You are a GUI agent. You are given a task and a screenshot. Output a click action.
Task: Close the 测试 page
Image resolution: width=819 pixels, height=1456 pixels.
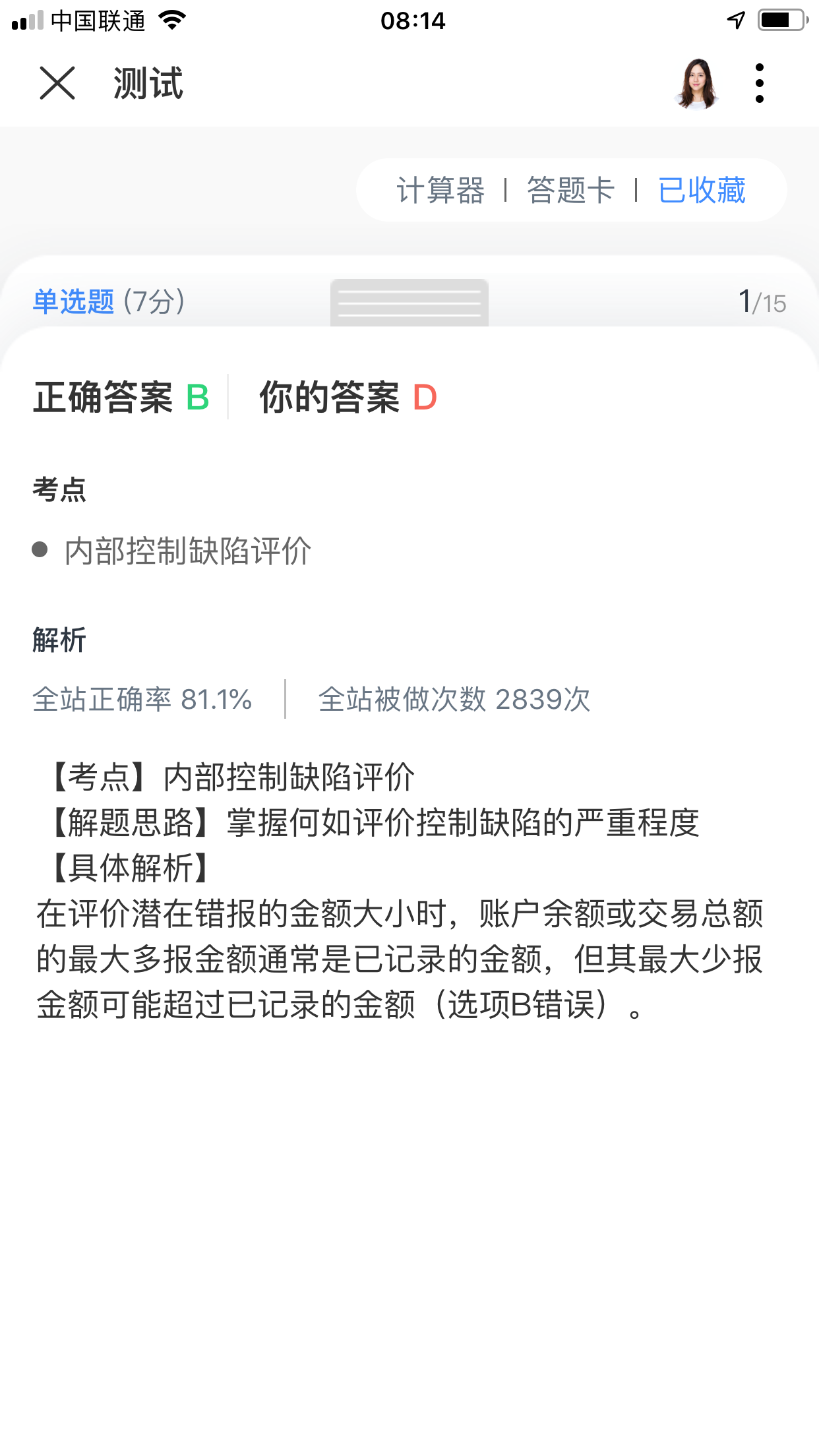pos(57,83)
